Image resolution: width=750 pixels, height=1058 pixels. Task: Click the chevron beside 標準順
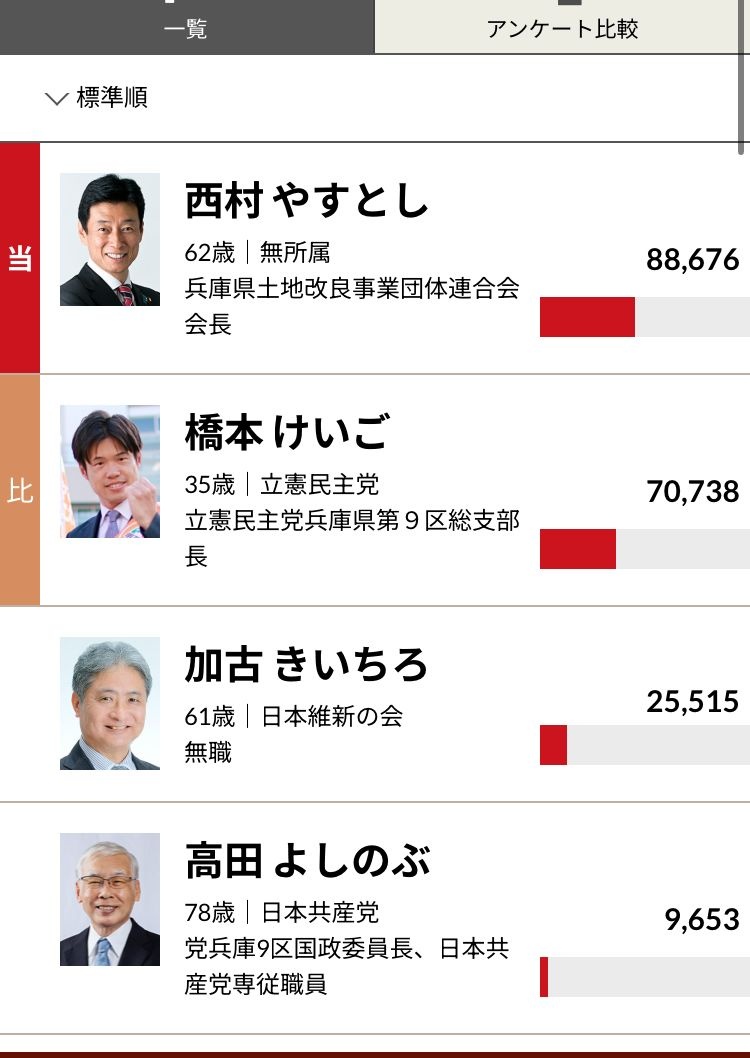tap(55, 97)
